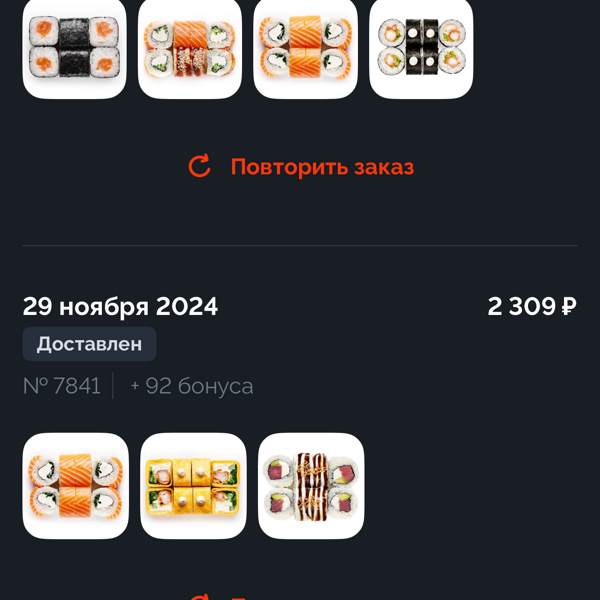Open the yellow tamago roll thumbnail
600x600 pixels.
[x=193, y=486]
